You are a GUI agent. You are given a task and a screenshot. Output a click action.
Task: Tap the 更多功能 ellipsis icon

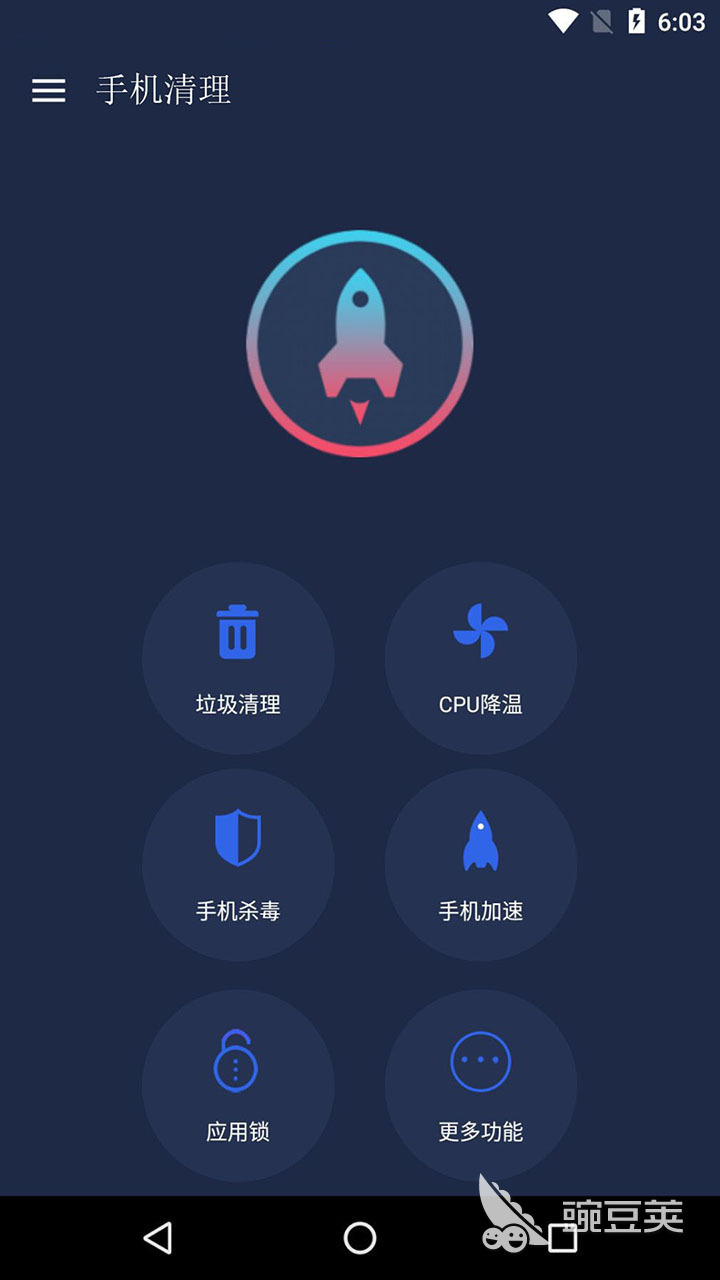pyautogui.click(x=481, y=1057)
